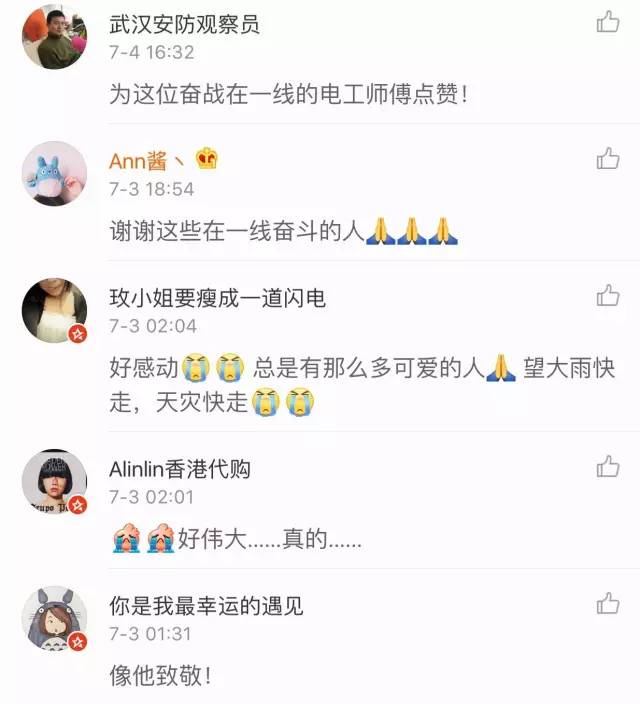Viewport: 640px width, 704px height.
Task: Like the comment by 武汉安防观察员
Action: (x=608, y=21)
